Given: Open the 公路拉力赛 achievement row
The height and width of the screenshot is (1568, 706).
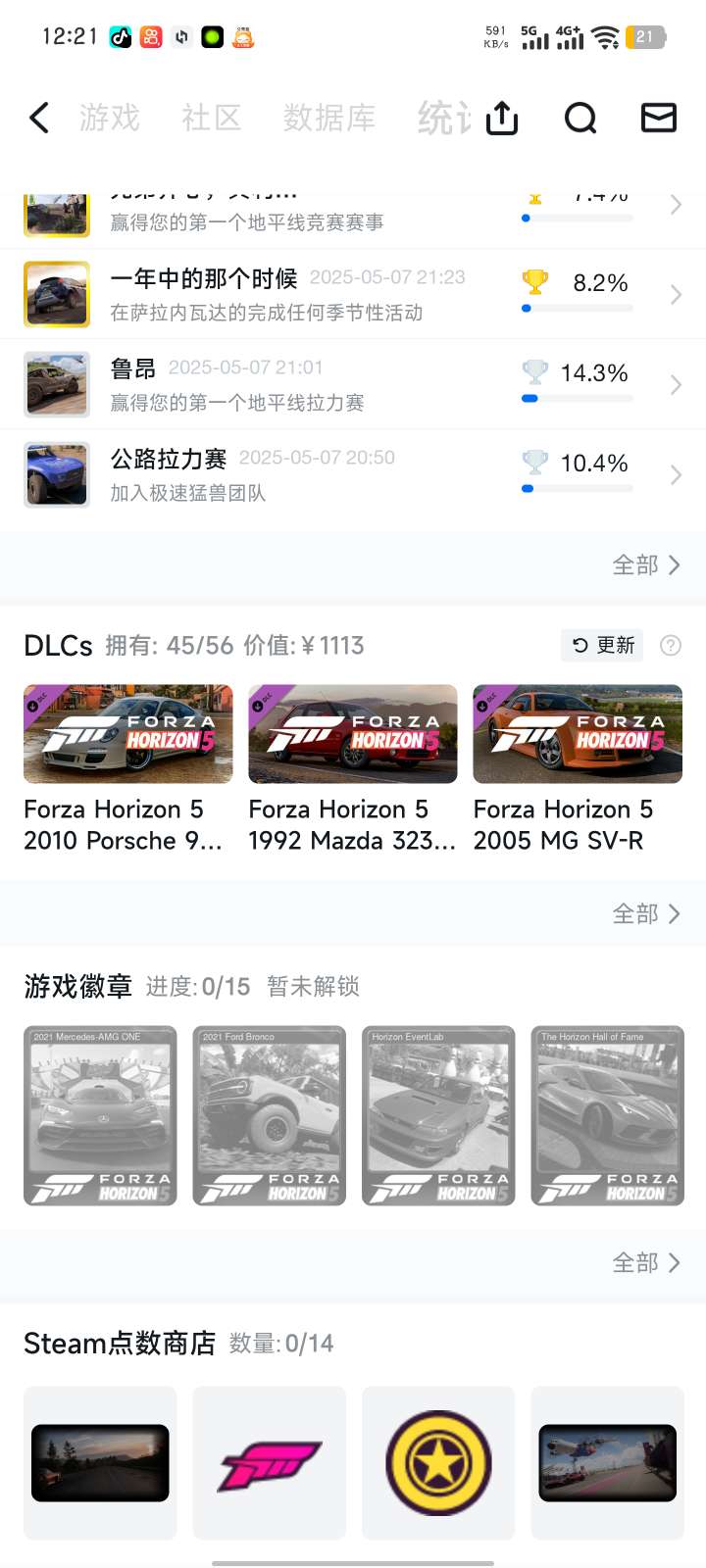Looking at the screenshot, I should 353,474.
